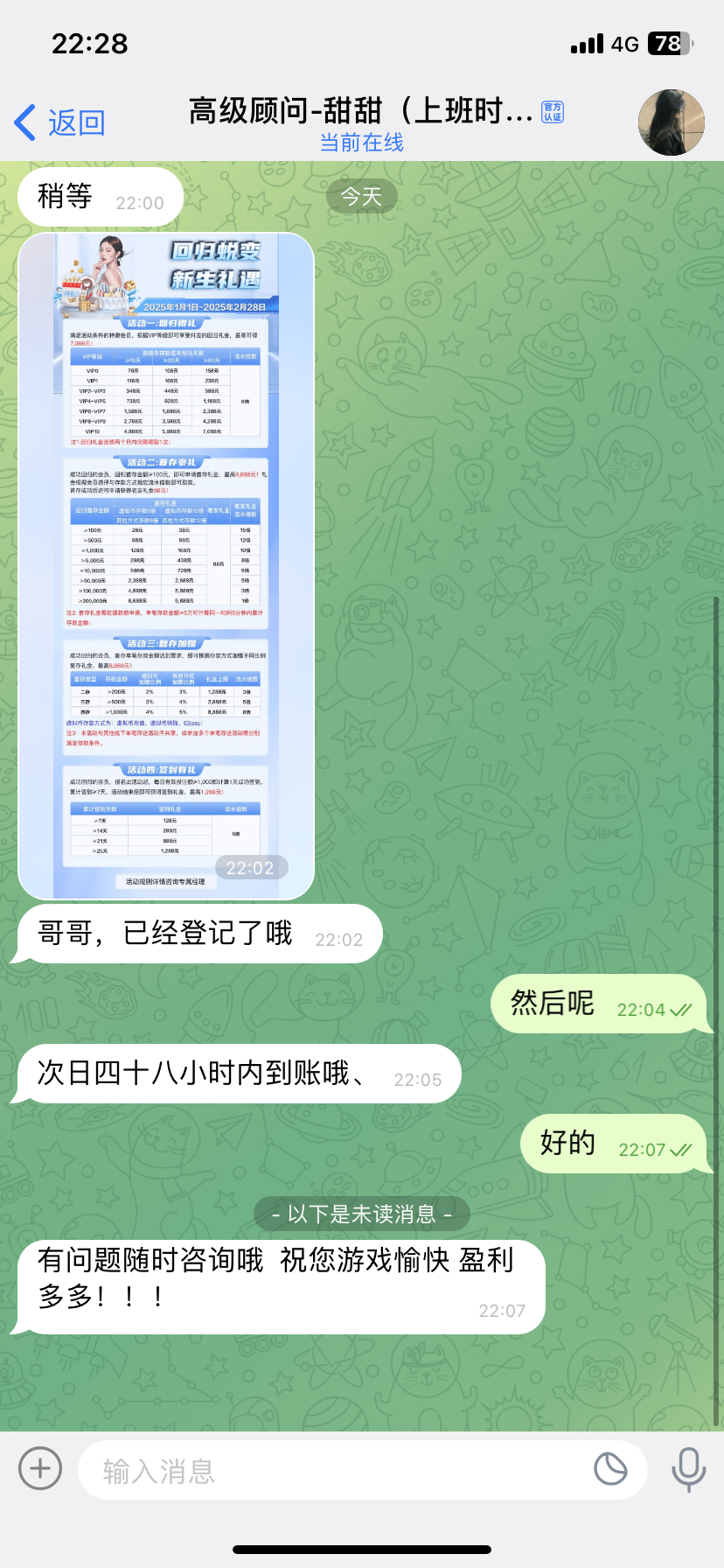The height and width of the screenshot is (1568, 724).
Task: Go back via the 返回 button
Action: pos(59,122)
